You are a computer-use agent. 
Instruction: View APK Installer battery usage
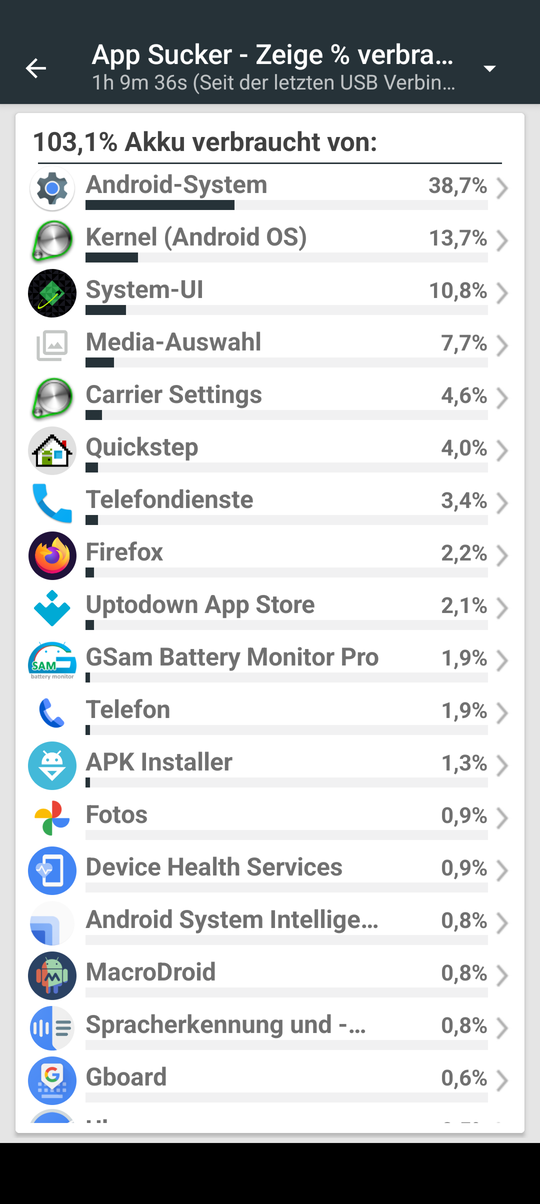270,766
